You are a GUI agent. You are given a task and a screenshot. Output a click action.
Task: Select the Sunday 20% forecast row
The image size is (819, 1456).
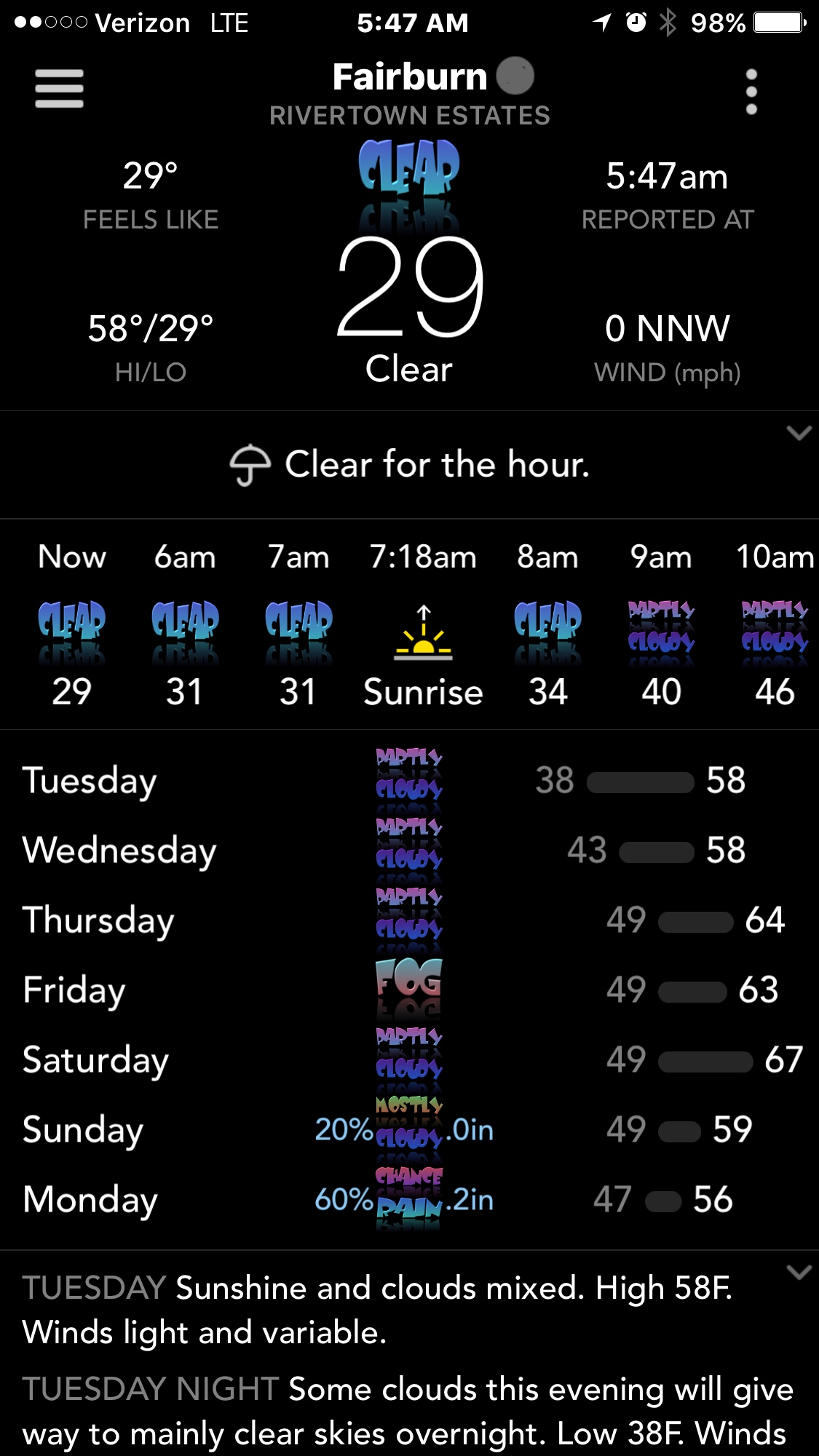(x=409, y=1130)
